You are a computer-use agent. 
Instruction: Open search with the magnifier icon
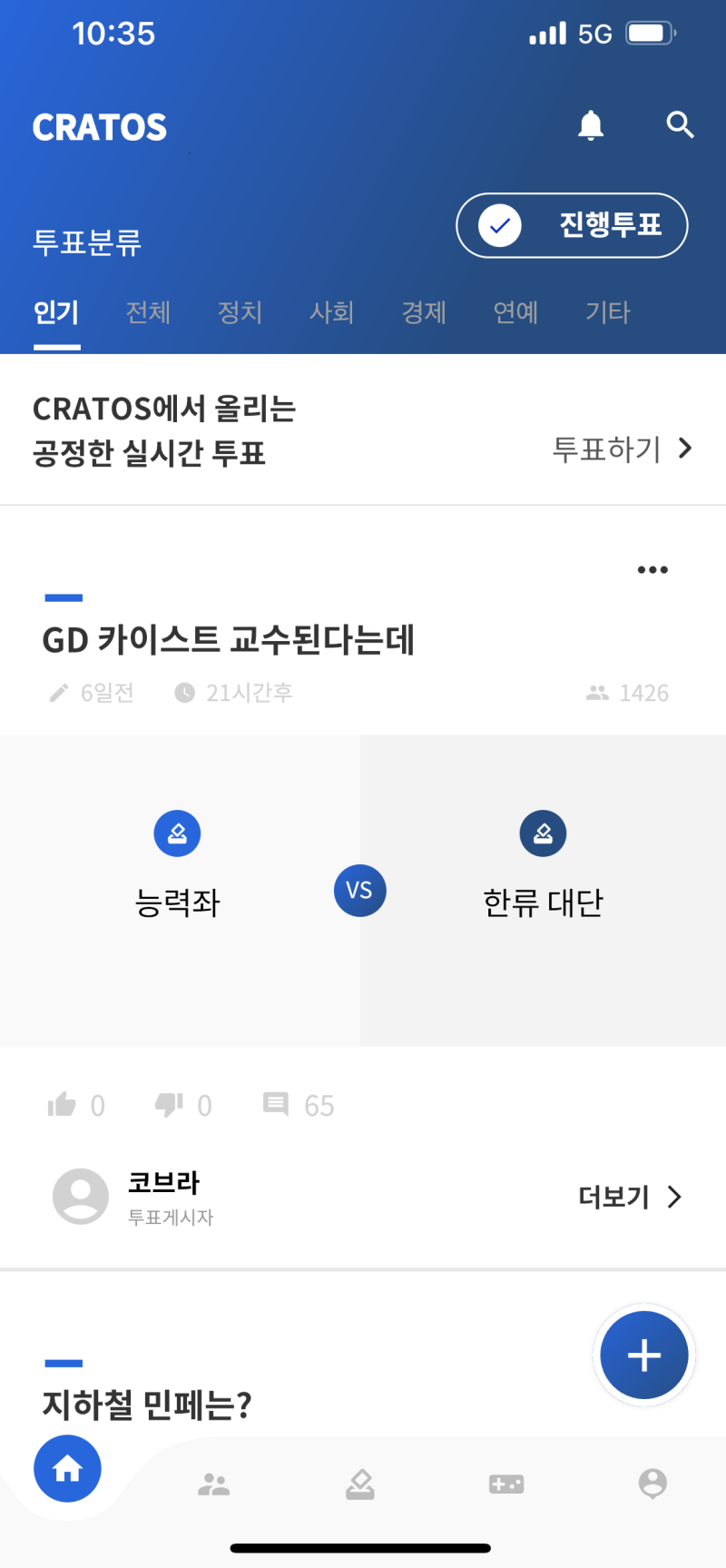(x=679, y=126)
